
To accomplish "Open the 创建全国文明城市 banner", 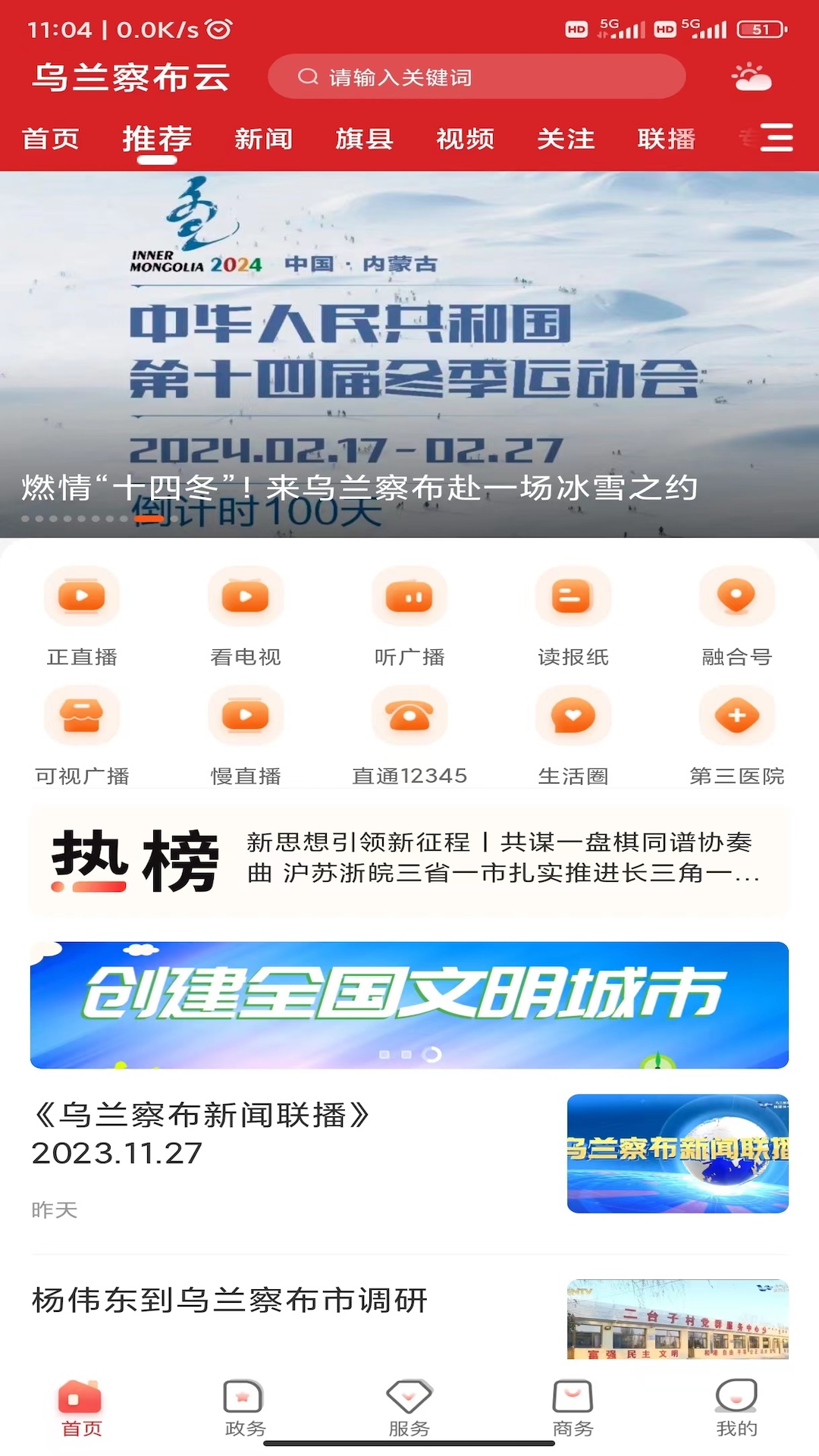I will [409, 1004].
